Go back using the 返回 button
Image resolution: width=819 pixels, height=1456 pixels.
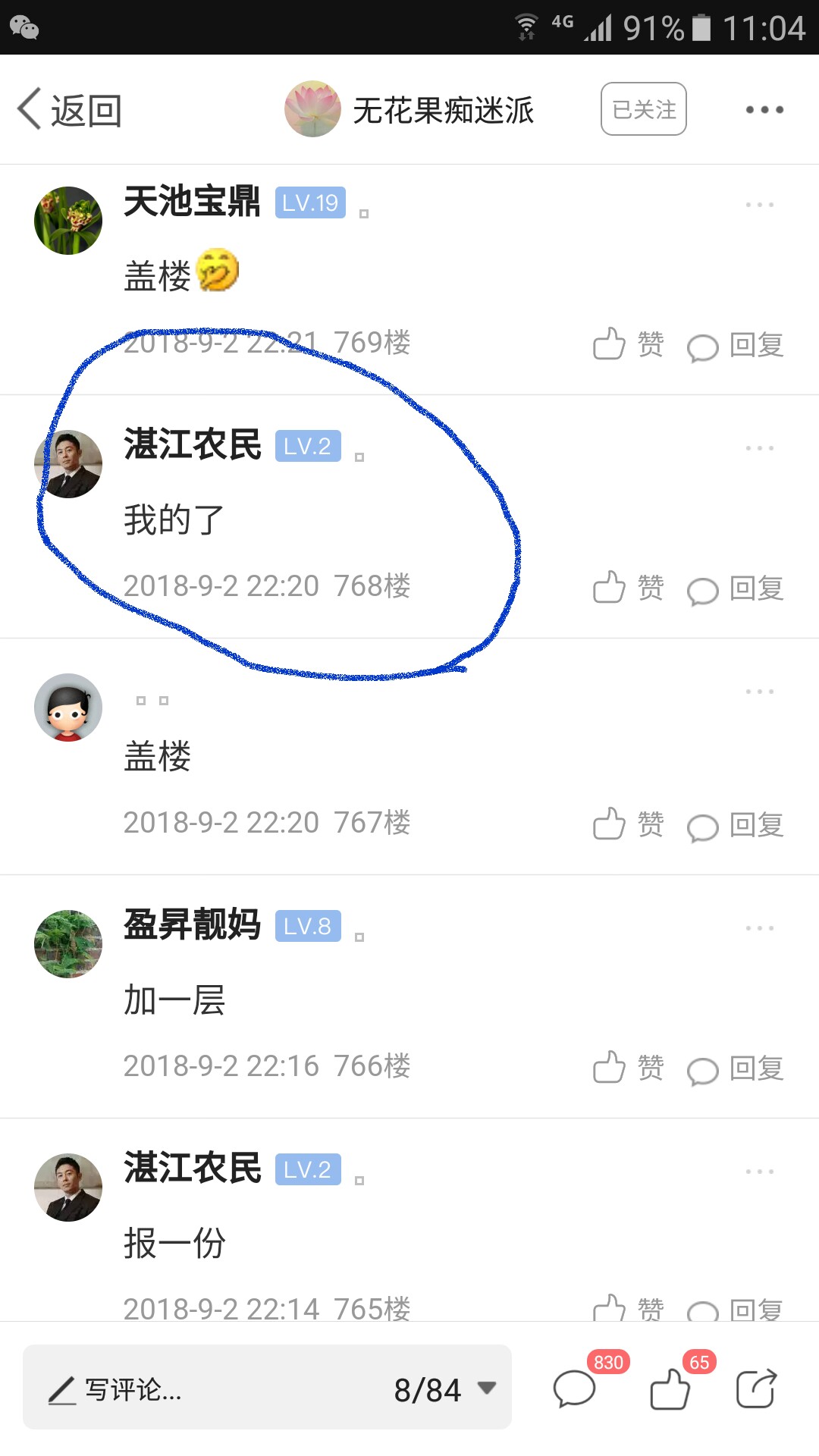click(x=70, y=110)
